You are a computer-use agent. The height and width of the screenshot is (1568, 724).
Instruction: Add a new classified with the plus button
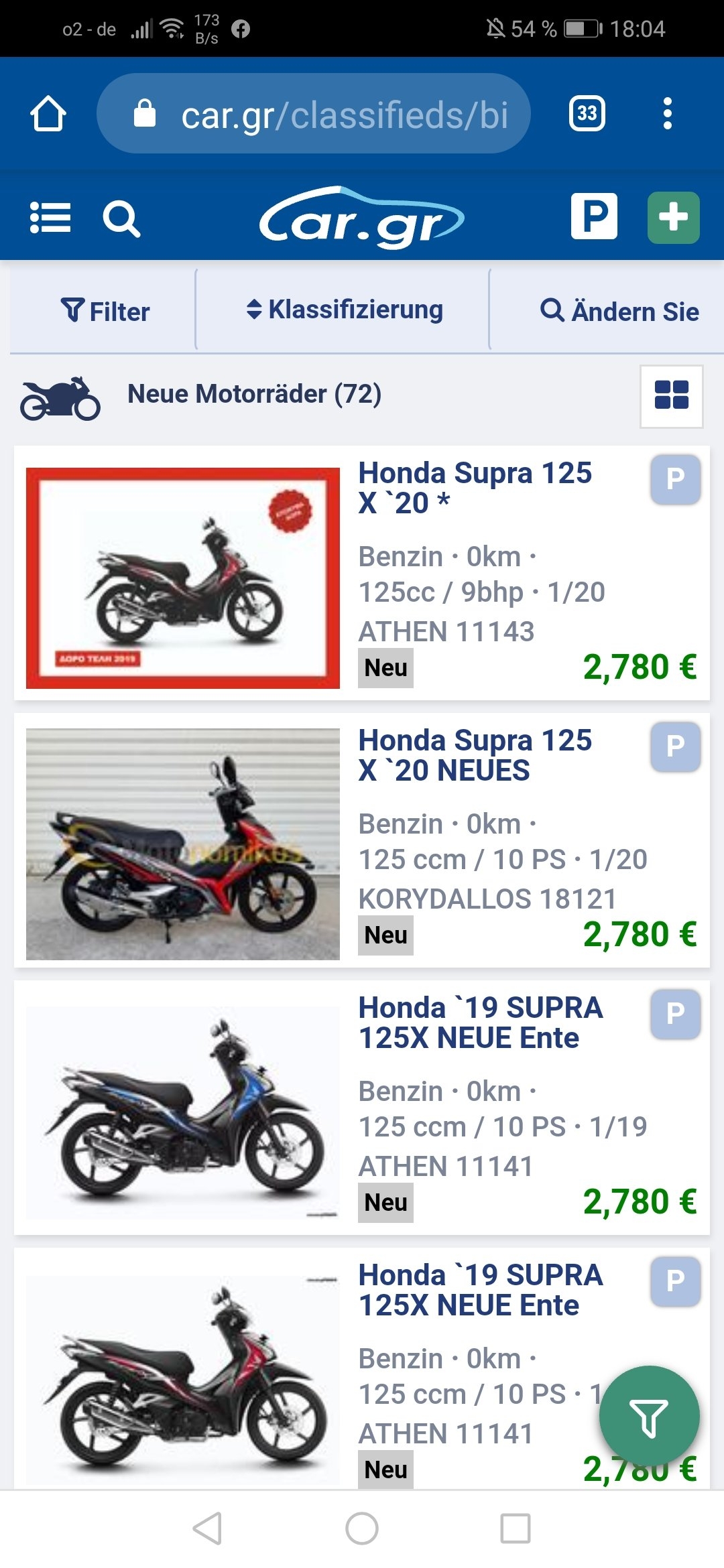click(673, 217)
